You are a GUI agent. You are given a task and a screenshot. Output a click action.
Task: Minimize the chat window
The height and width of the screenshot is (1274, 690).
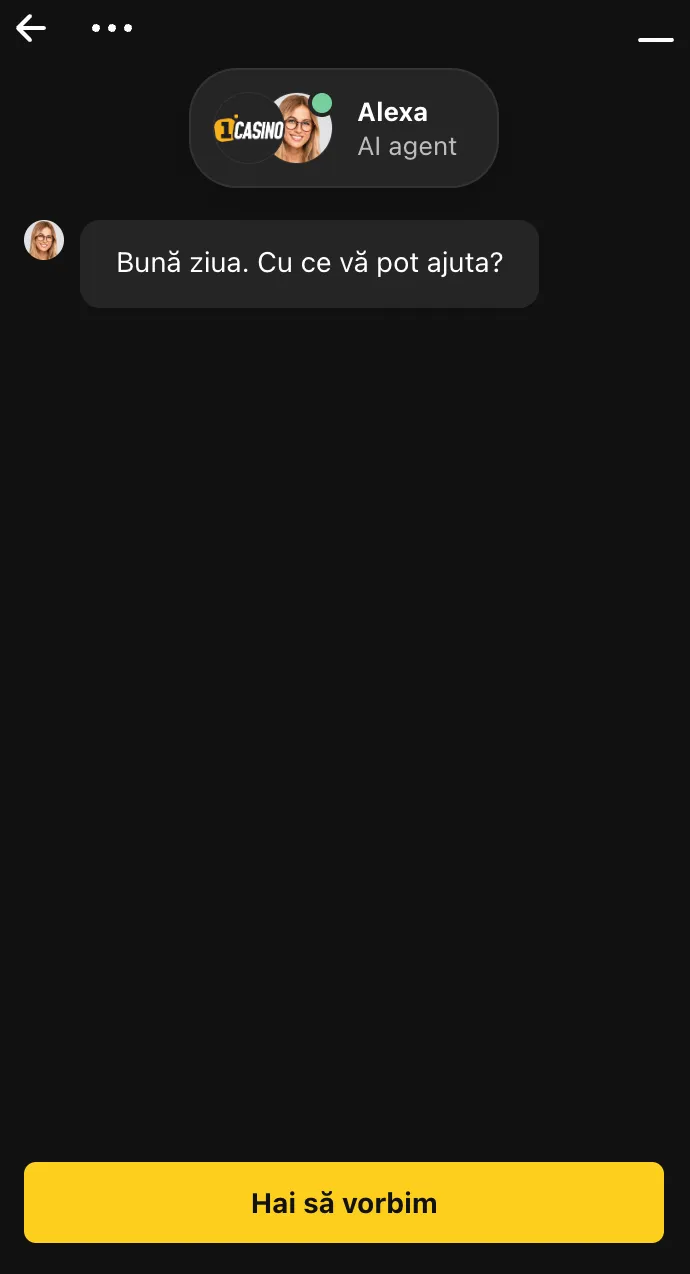click(x=655, y=40)
